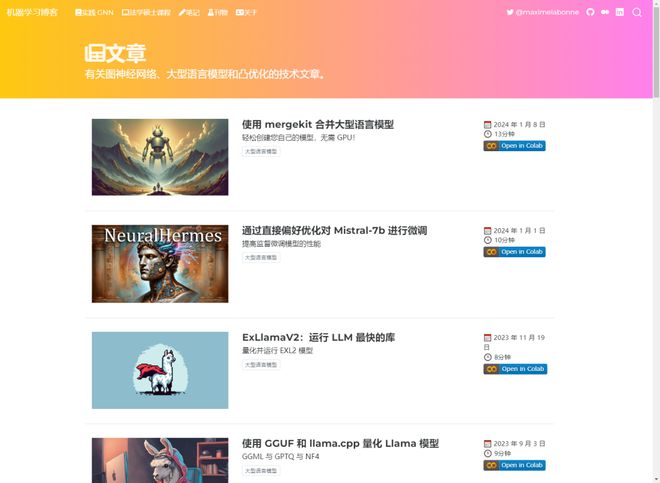Screen dimensions: 660x483
Task: Open Colab for the mergekit article
Action: point(515,146)
